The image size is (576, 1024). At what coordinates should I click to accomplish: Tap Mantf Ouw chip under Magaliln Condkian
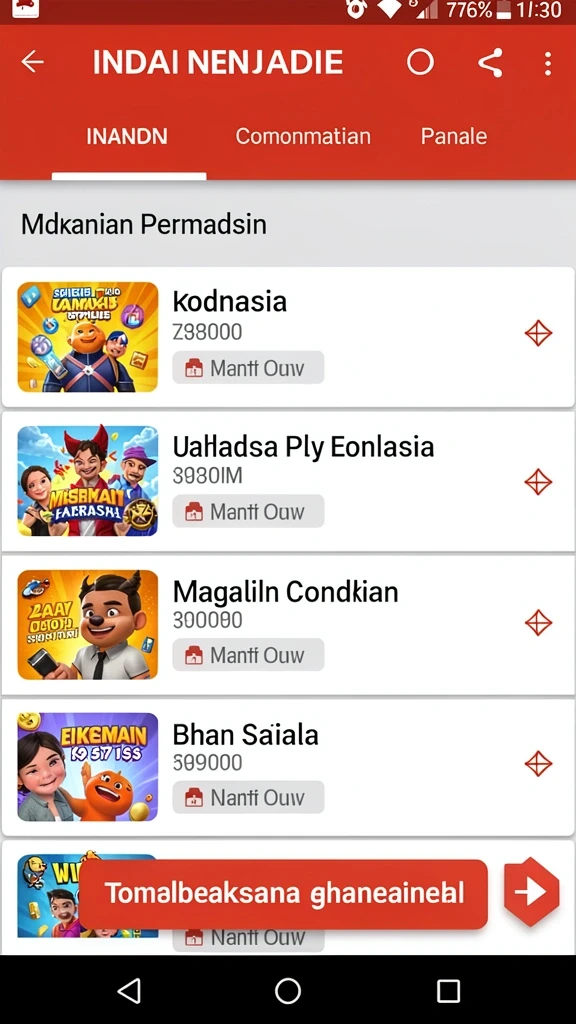coord(248,654)
